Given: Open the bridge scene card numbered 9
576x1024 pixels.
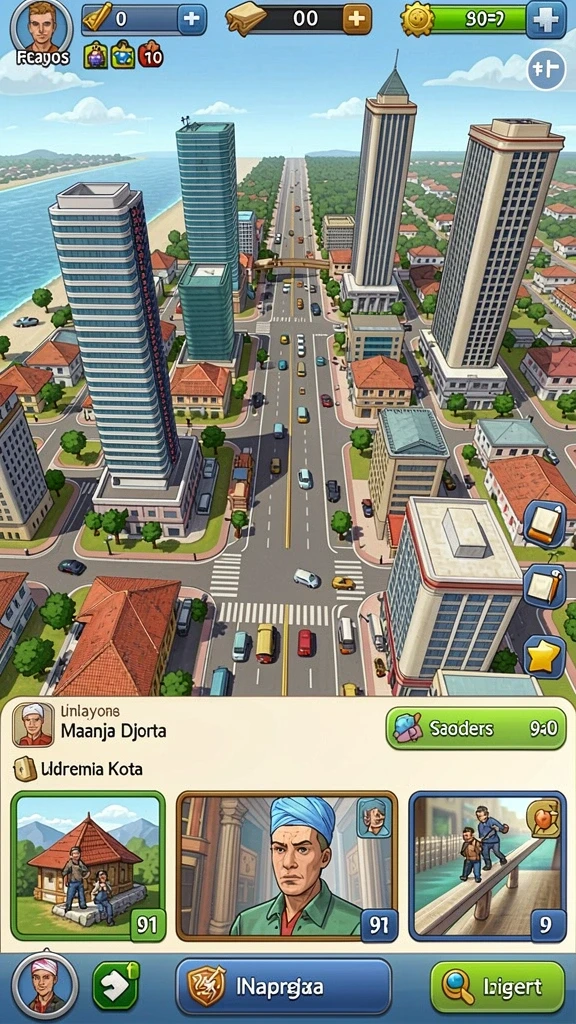Looking at the screenshot, I should pos(487,866).
